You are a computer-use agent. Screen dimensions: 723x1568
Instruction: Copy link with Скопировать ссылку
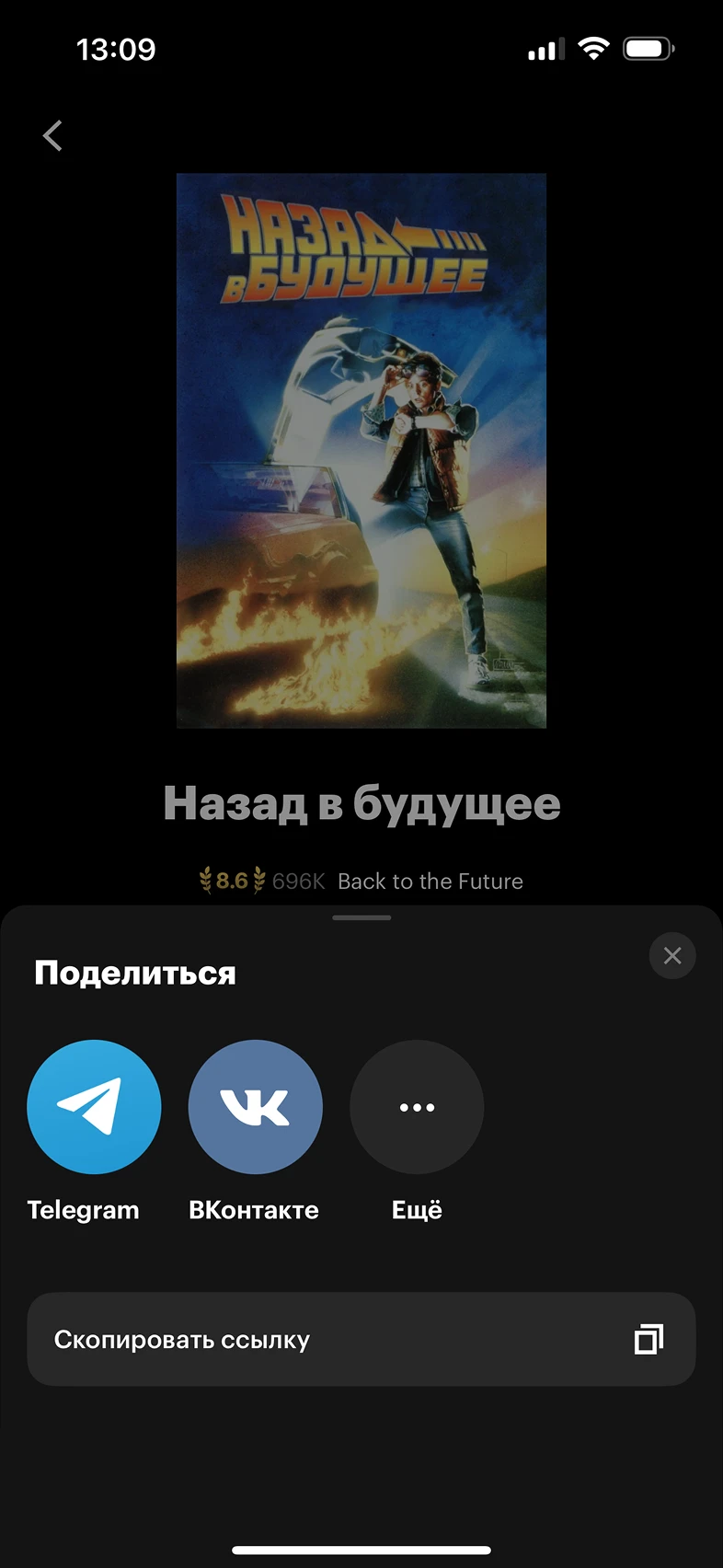(361, 1339)
